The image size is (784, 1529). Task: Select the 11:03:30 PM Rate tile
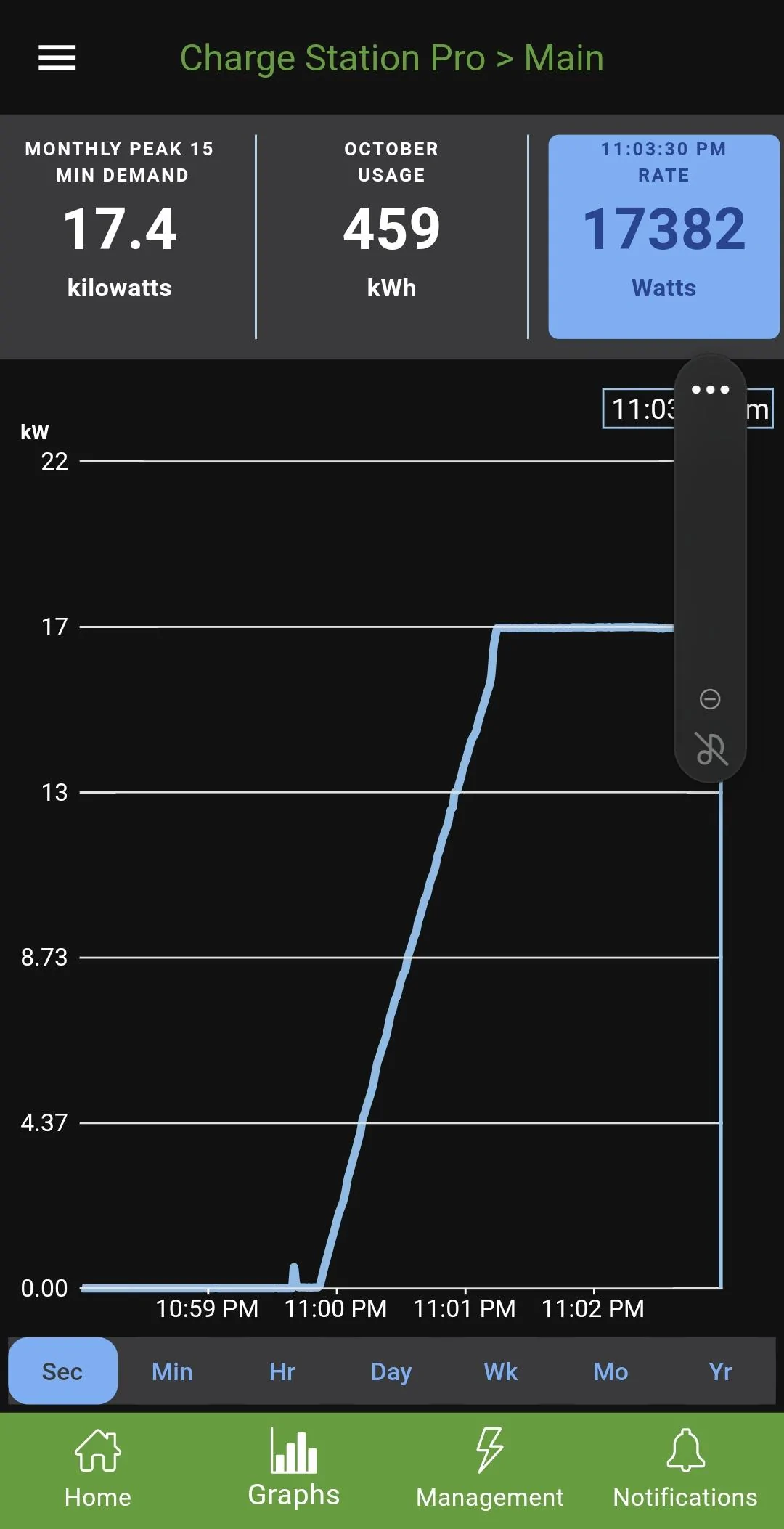pos(663,236)
